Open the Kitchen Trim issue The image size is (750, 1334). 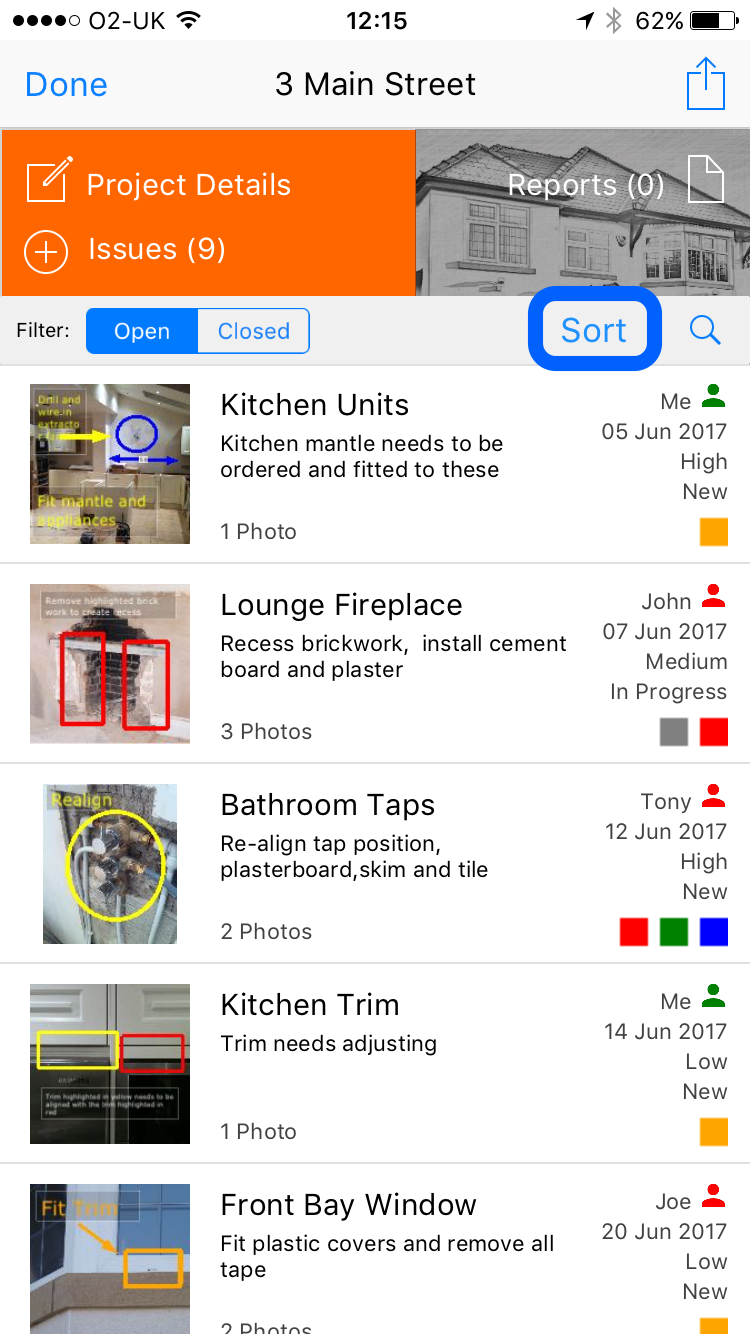click(375, 1064)
